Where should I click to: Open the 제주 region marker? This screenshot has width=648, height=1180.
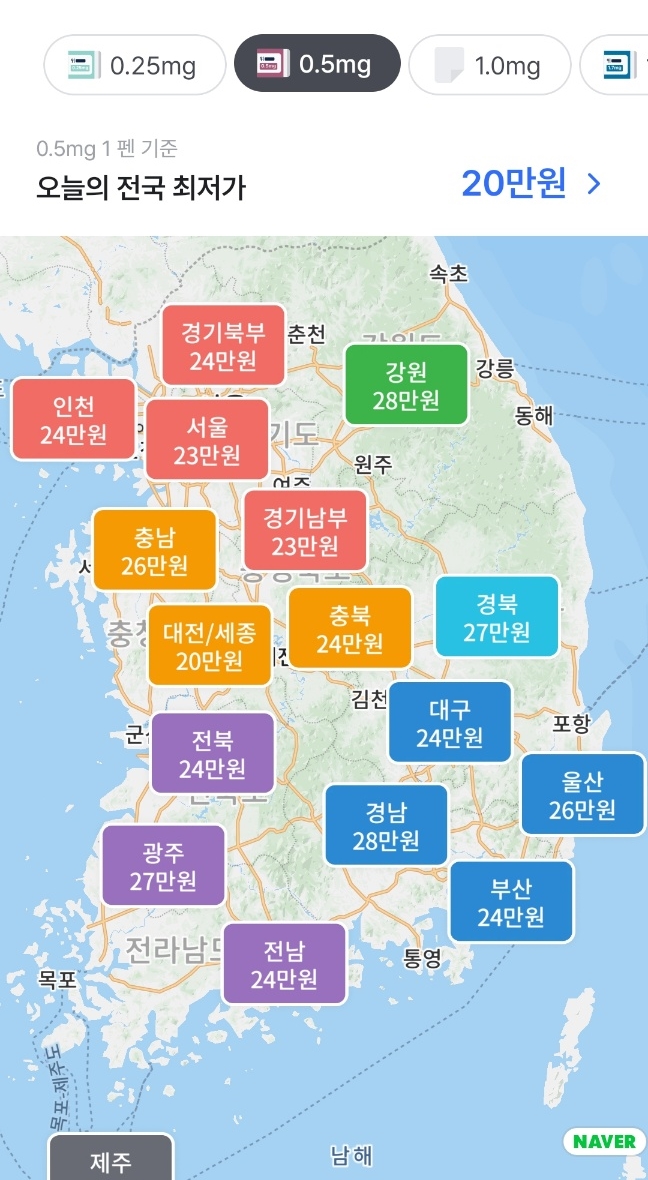point(111,1157)
